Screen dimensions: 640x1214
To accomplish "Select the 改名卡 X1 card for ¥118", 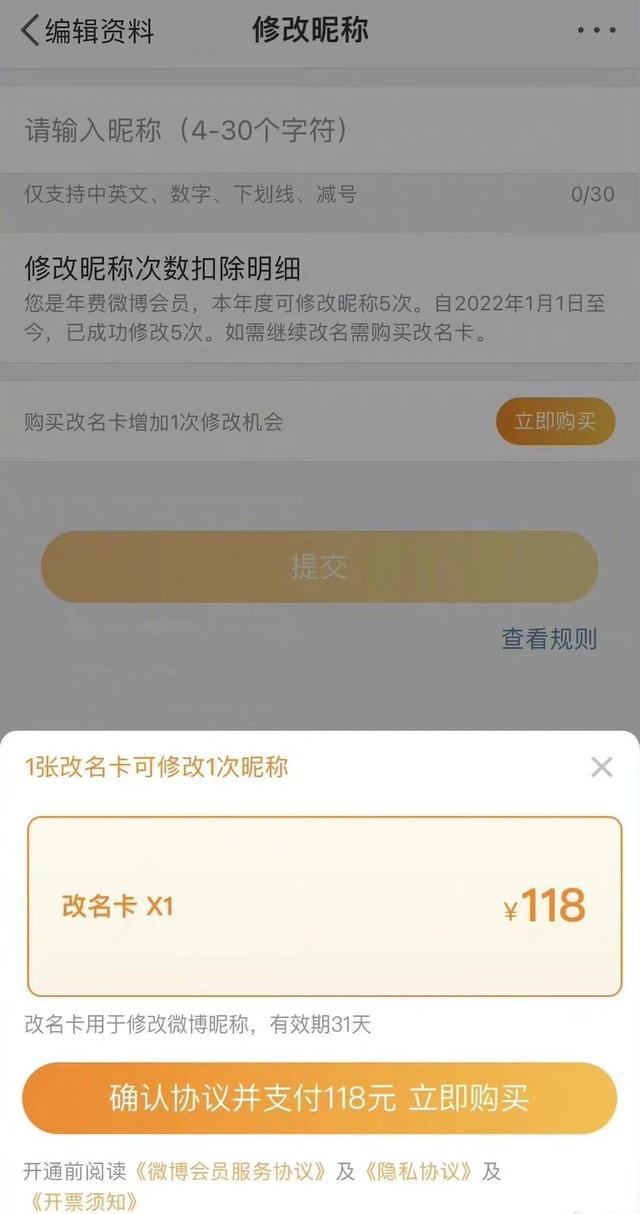I will [x=324, y=906].
